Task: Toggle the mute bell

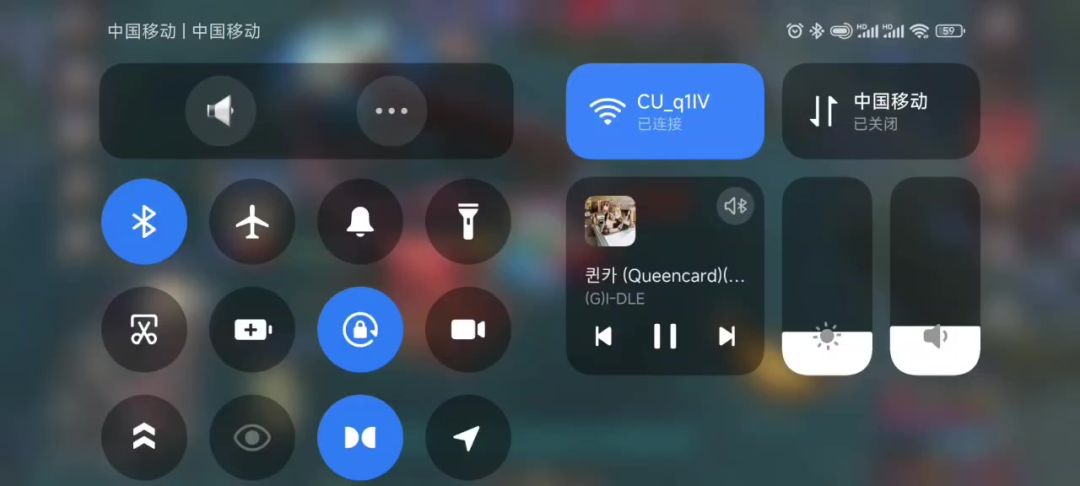Action: point(360,222)
